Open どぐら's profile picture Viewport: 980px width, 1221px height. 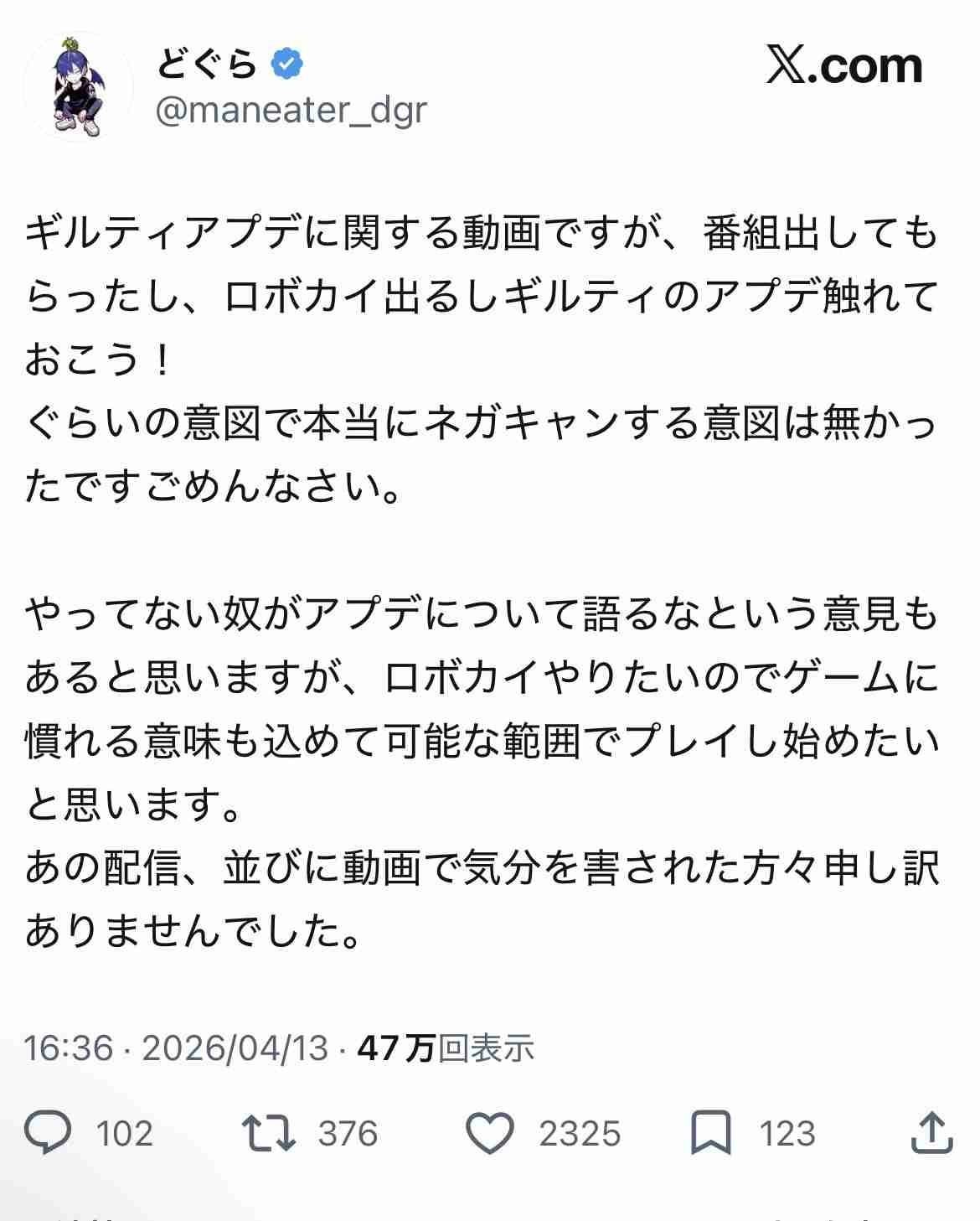tap(77, 87)
